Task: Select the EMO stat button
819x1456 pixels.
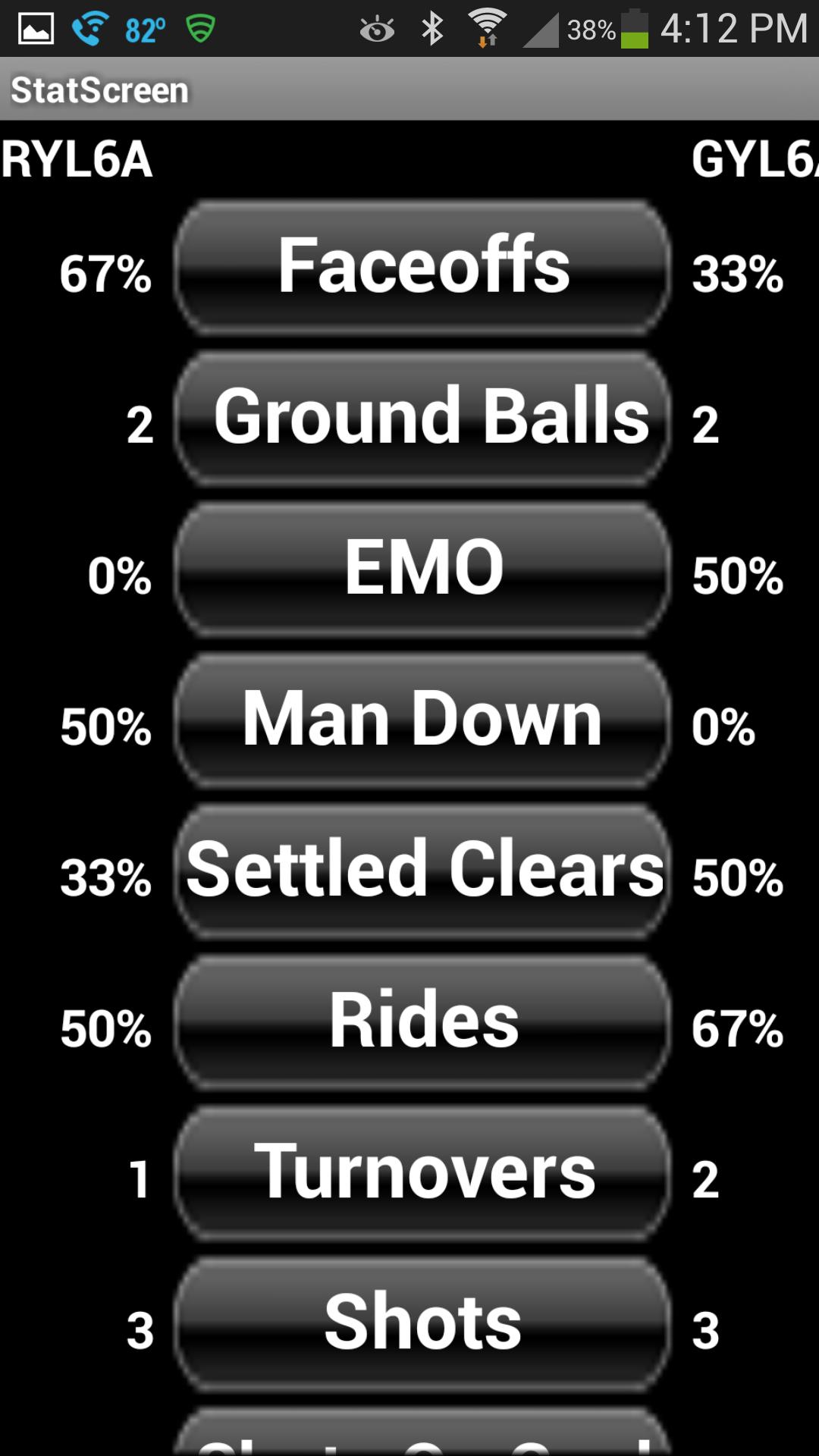Action: point(422,568)
